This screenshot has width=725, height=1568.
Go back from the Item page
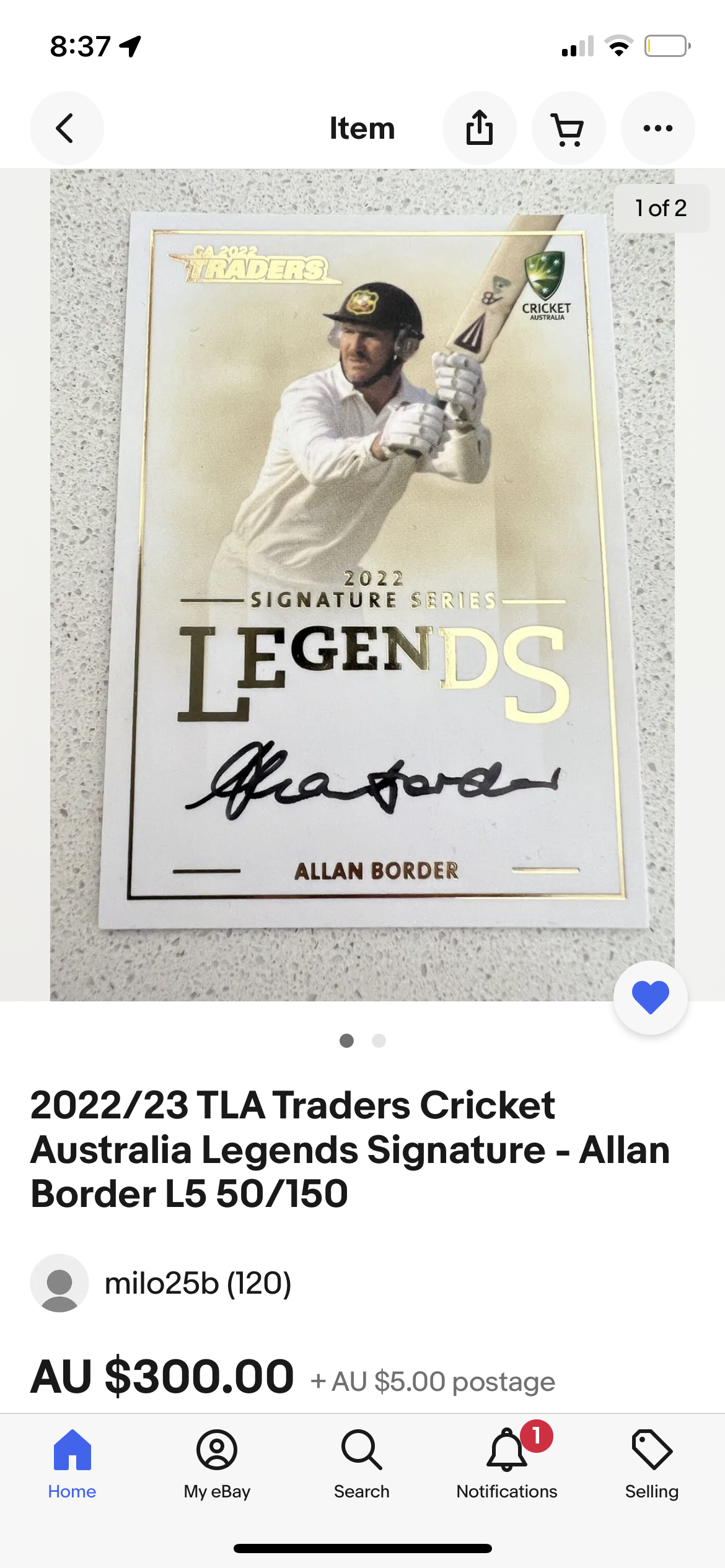66,128
